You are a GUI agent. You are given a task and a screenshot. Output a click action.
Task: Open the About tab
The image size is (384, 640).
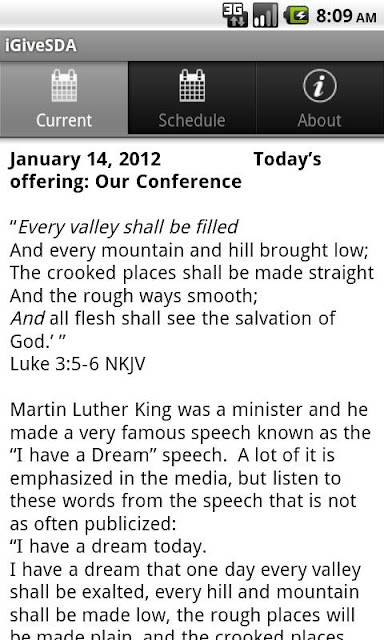(320, 98)
